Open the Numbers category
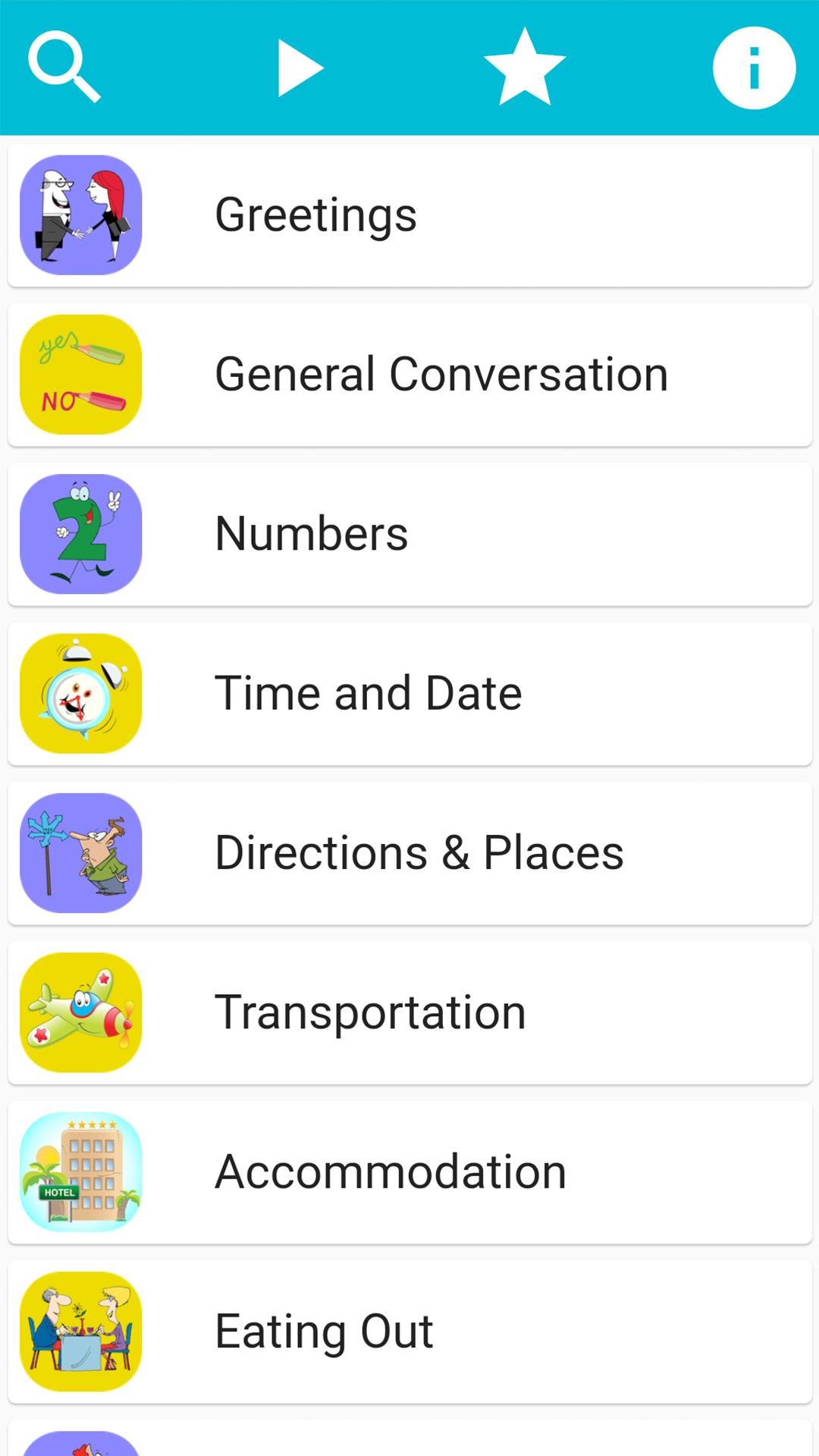 409,534
